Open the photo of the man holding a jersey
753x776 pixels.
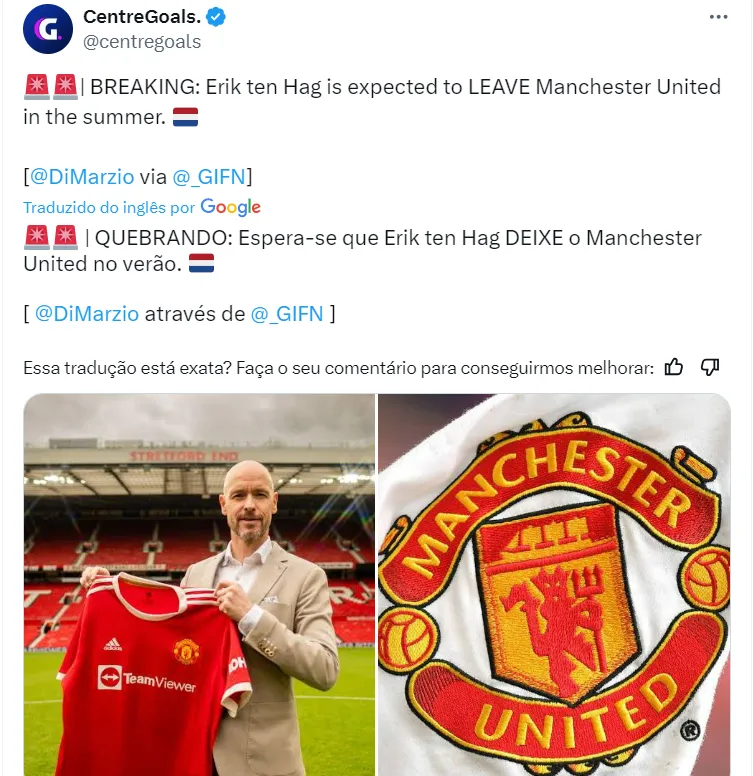199,584
